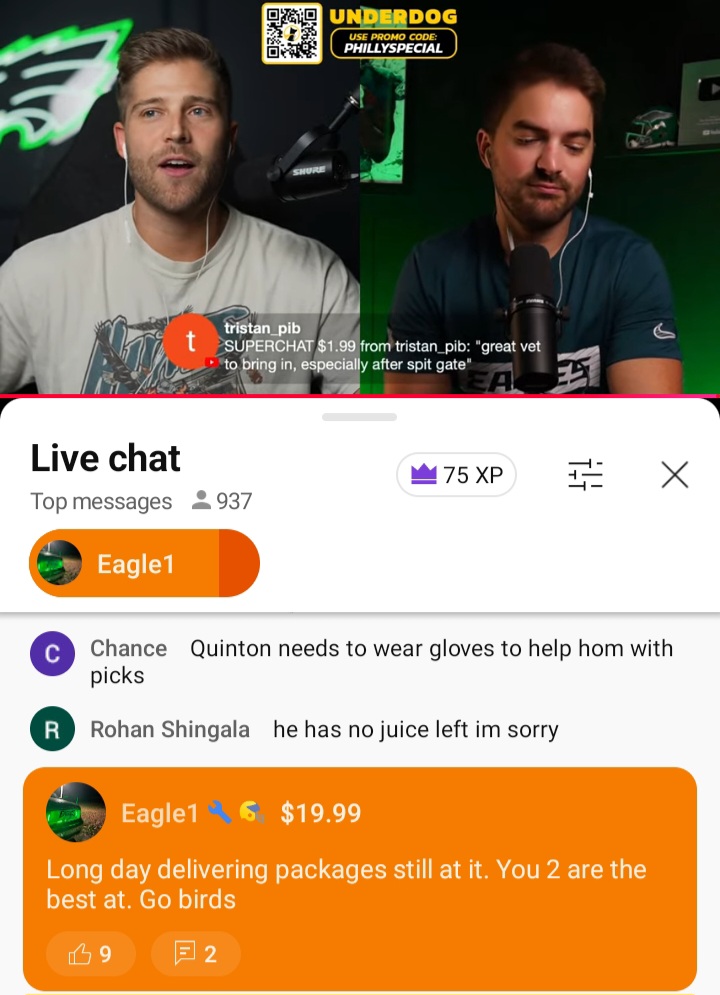
Task: Tap the live video player
Action: (360, 200)
